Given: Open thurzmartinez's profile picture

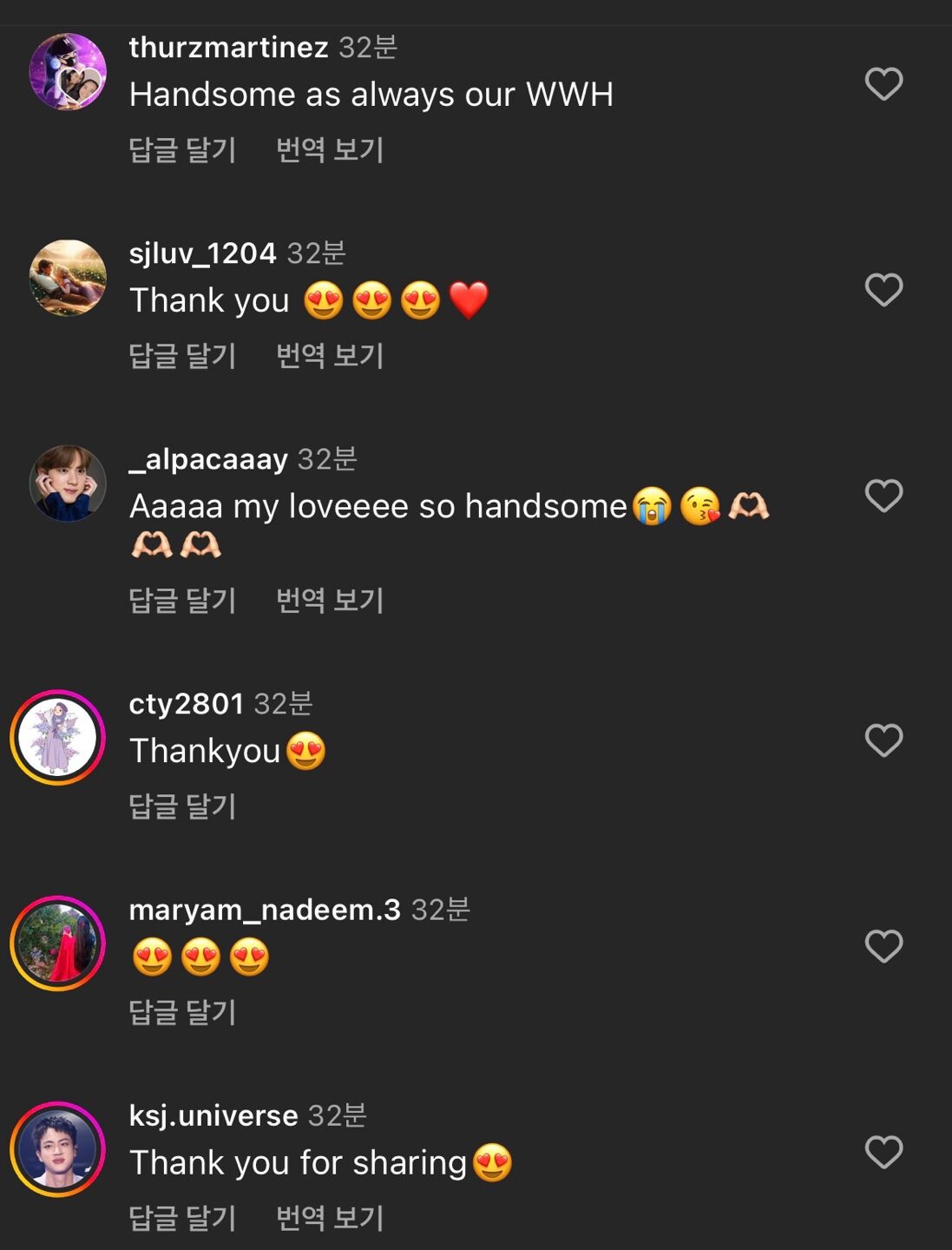Looking at the screenshot, I should pyautogui.click(x=68, y=72).
